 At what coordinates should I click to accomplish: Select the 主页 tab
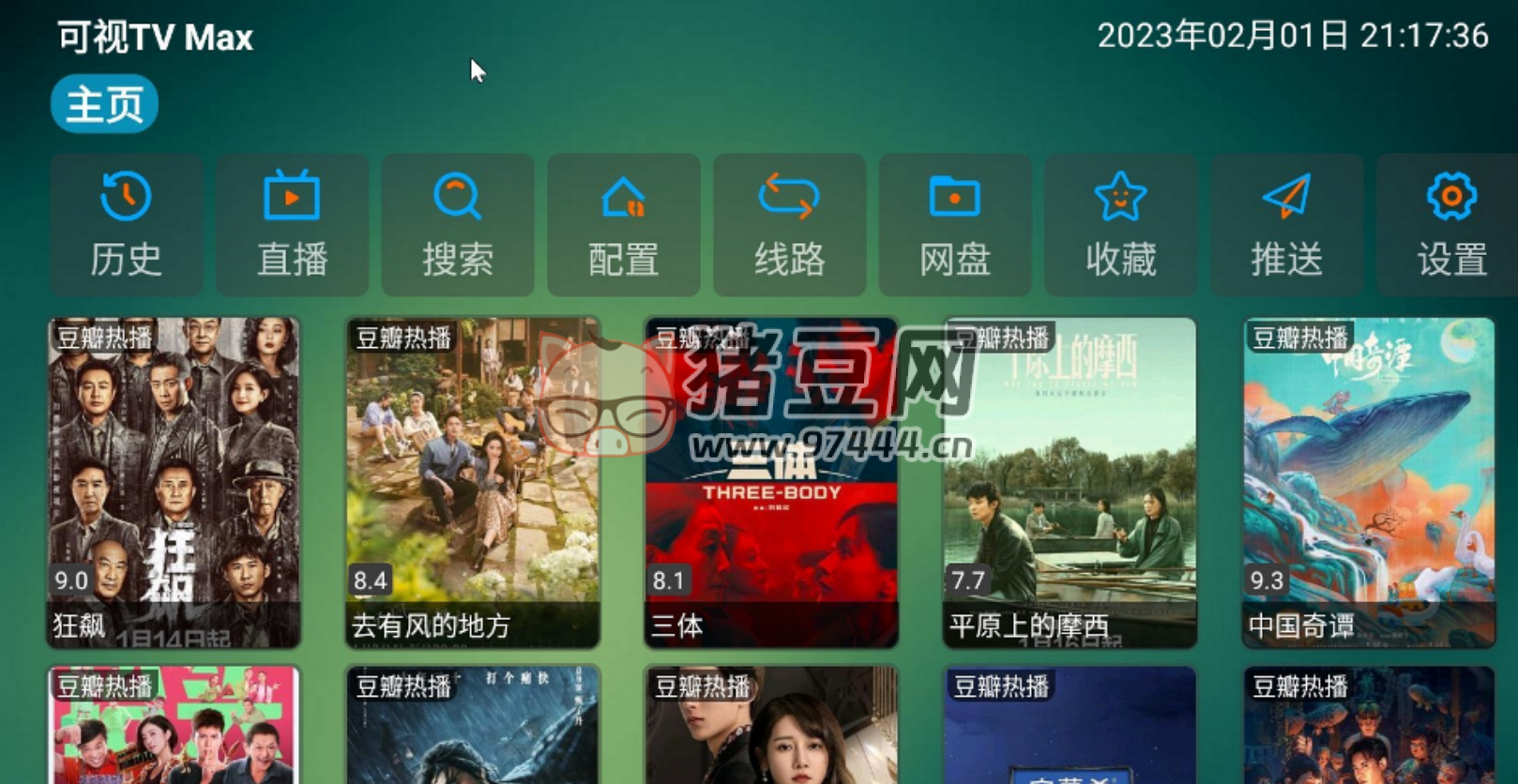point(104,103)
